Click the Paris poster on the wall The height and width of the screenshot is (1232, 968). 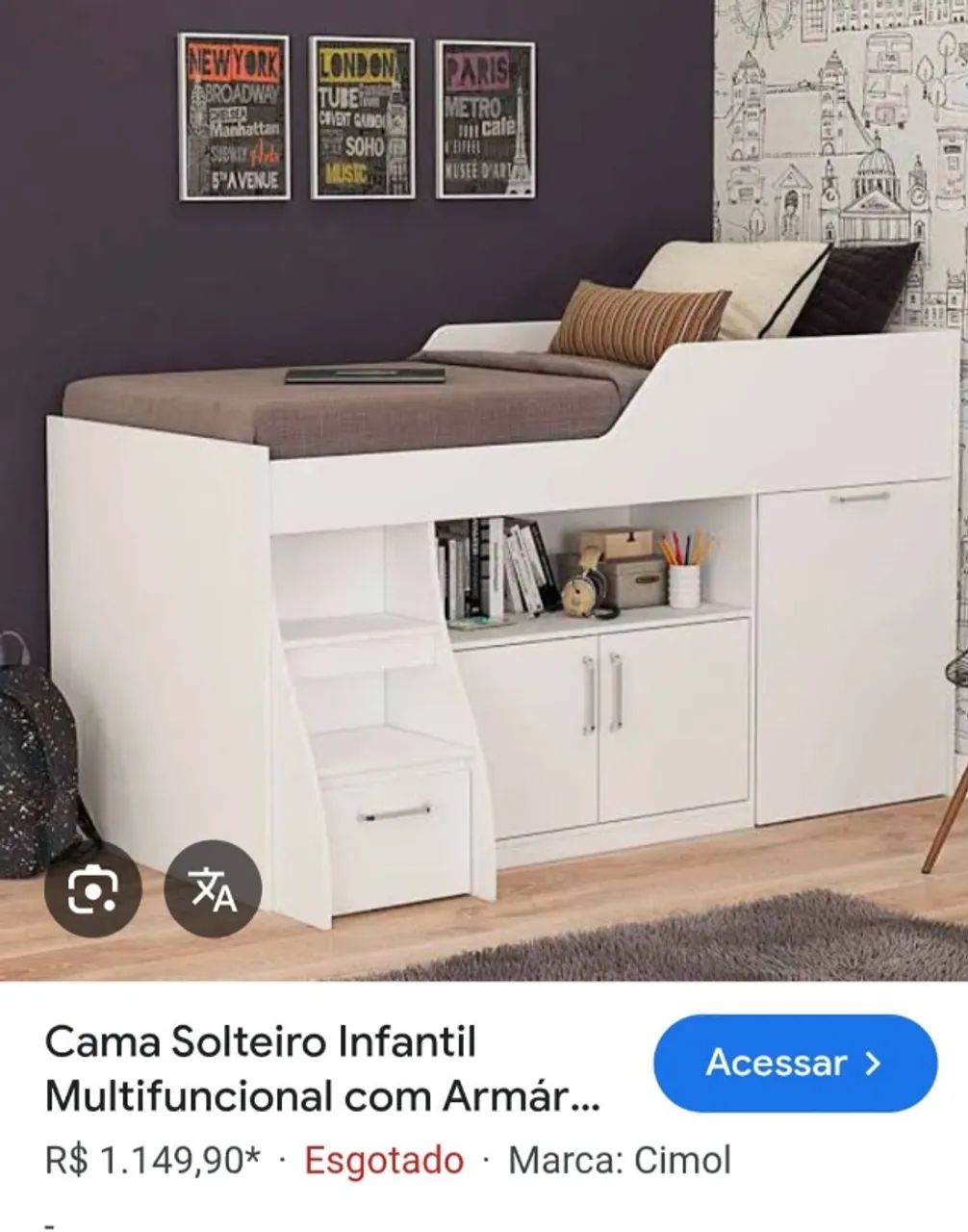[x=488, y=118]
